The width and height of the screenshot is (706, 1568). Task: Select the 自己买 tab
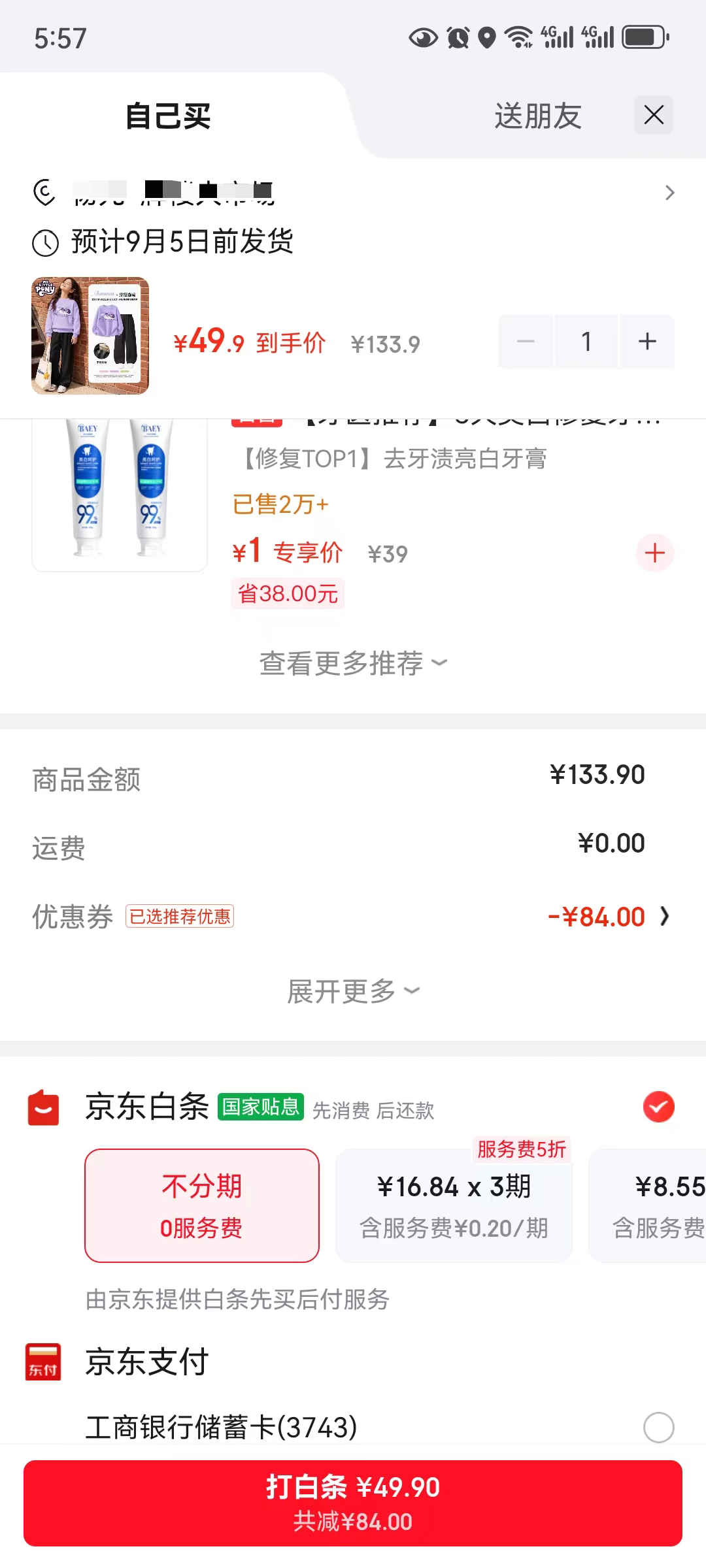168,116
